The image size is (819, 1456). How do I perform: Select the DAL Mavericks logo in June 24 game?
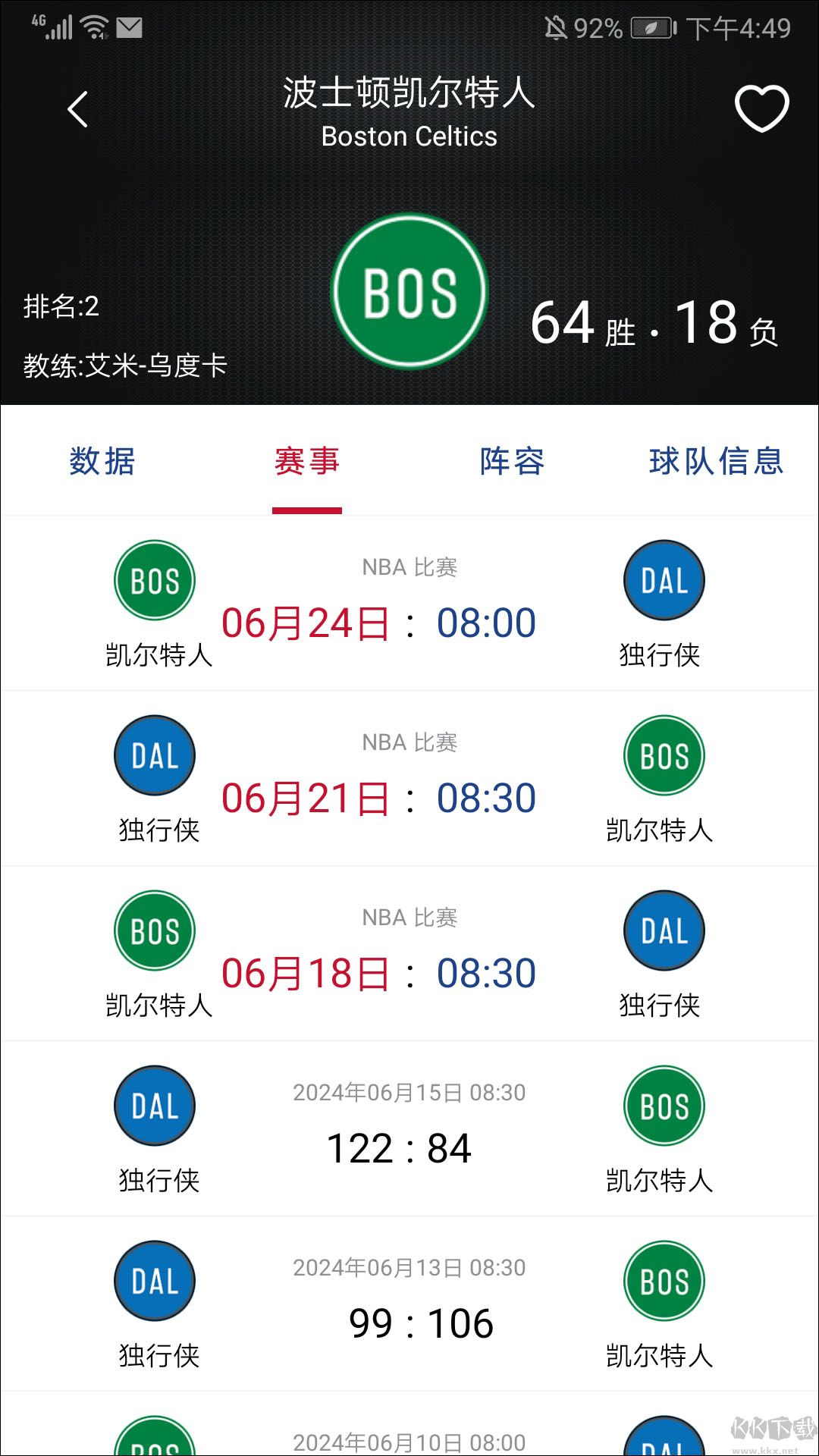pyautogui.click(x=664, y=579)
